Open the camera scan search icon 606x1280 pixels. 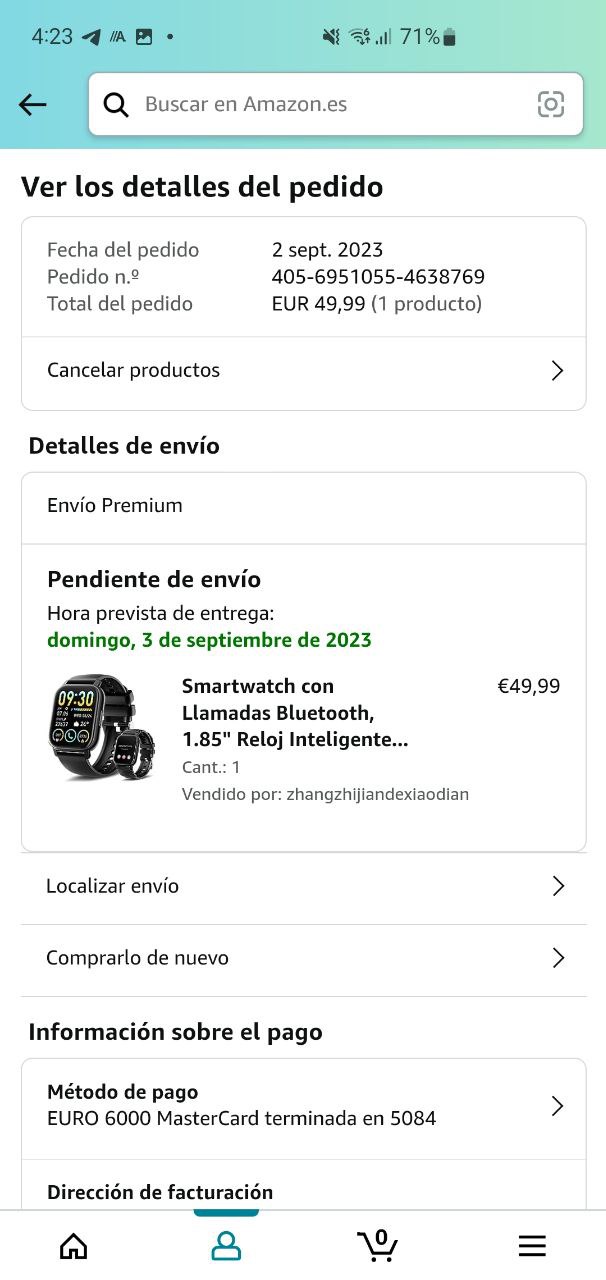point(551,104)
